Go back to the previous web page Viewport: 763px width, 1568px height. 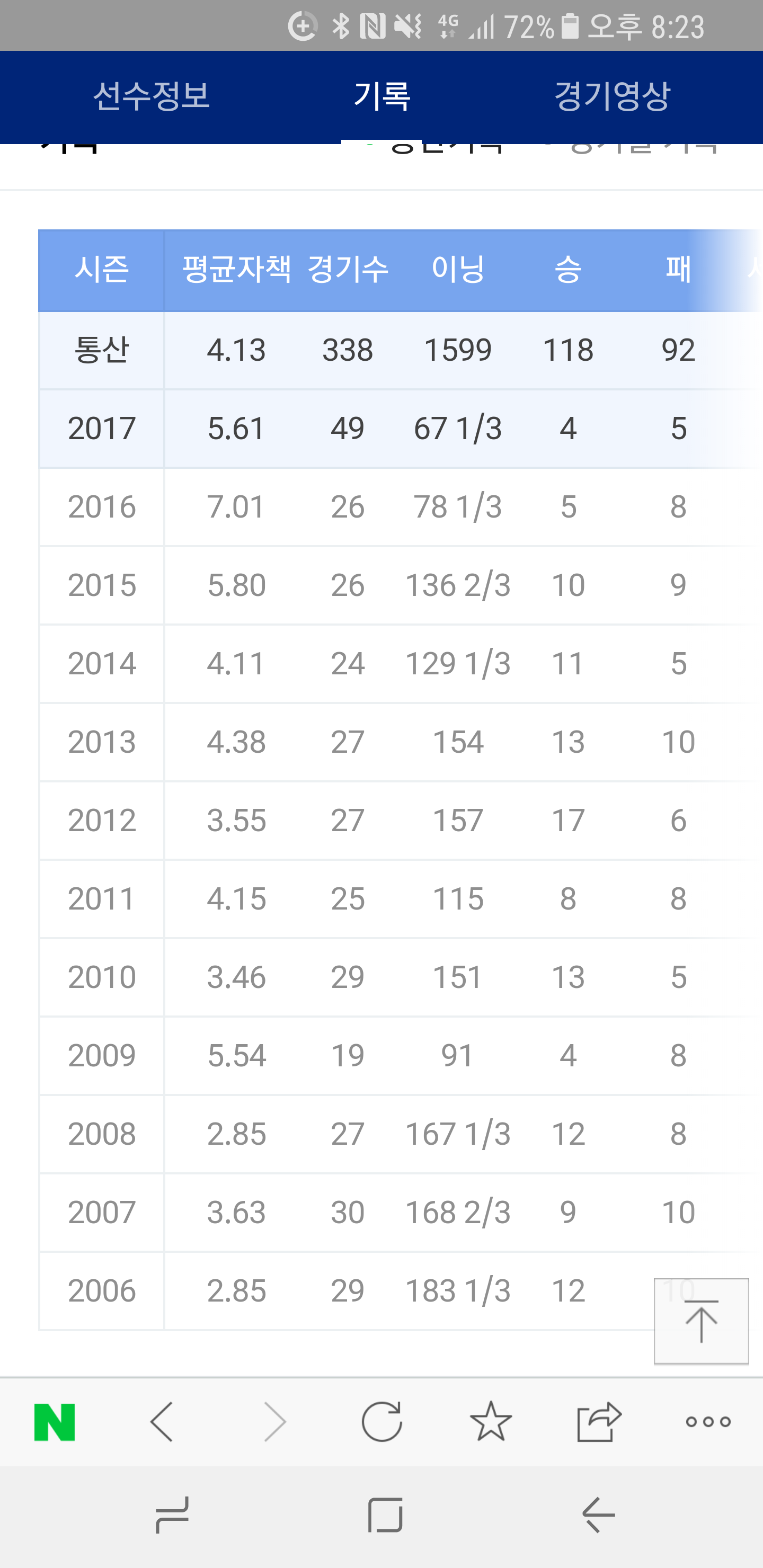[x=162, y=1422]
